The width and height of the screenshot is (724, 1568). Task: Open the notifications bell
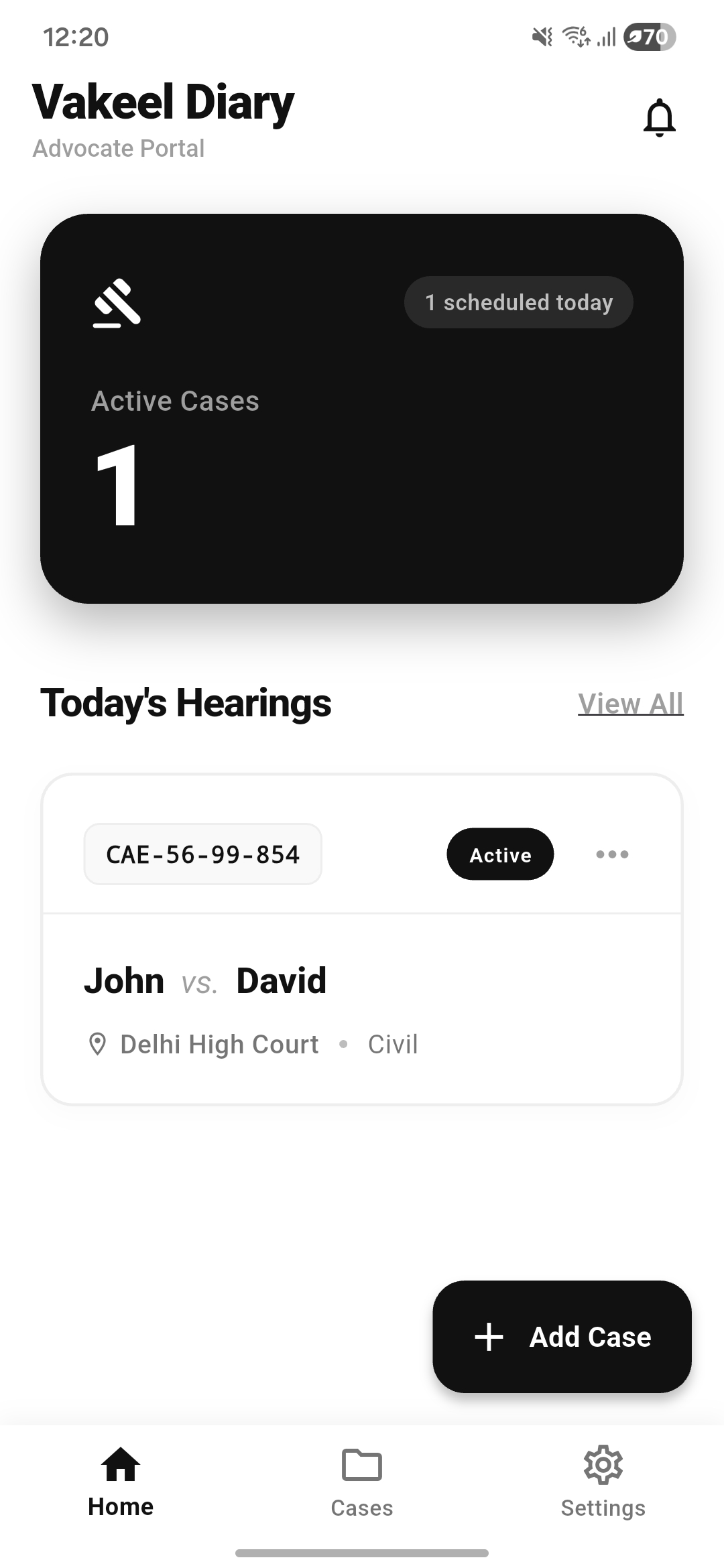(x=660, y=118)
